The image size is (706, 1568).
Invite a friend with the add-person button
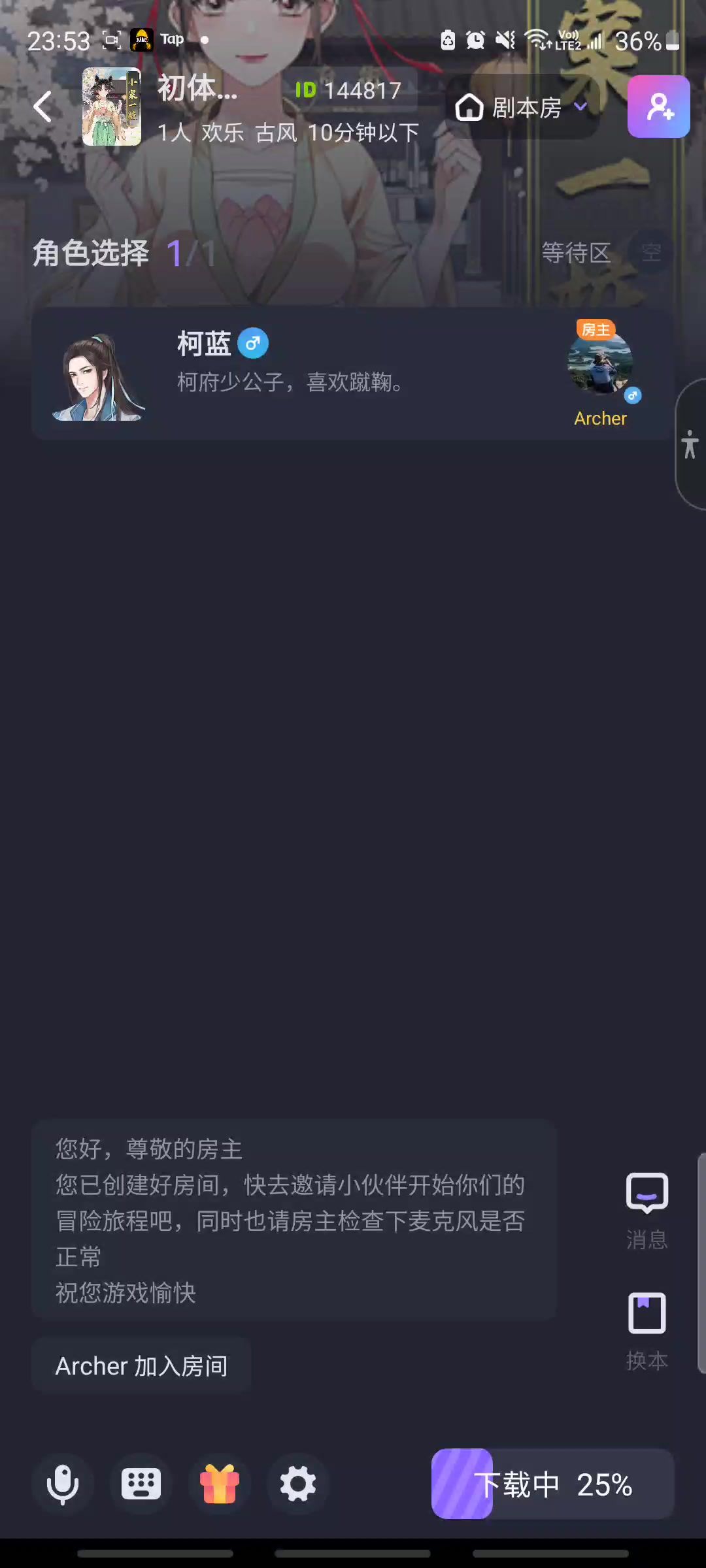tap(658, 106)
